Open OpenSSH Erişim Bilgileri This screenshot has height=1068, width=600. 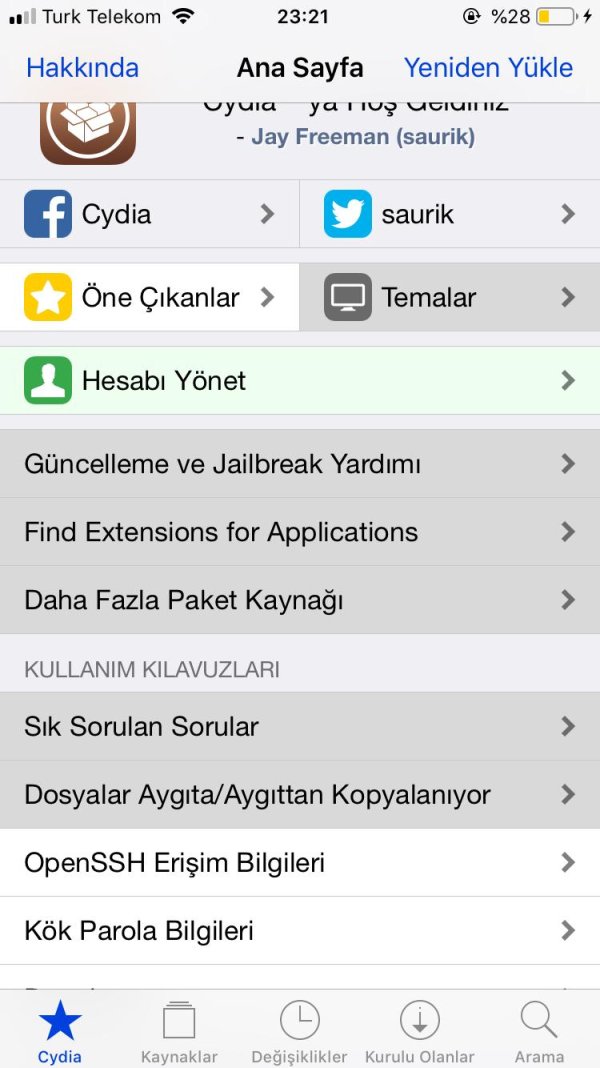tap(300, 863)
